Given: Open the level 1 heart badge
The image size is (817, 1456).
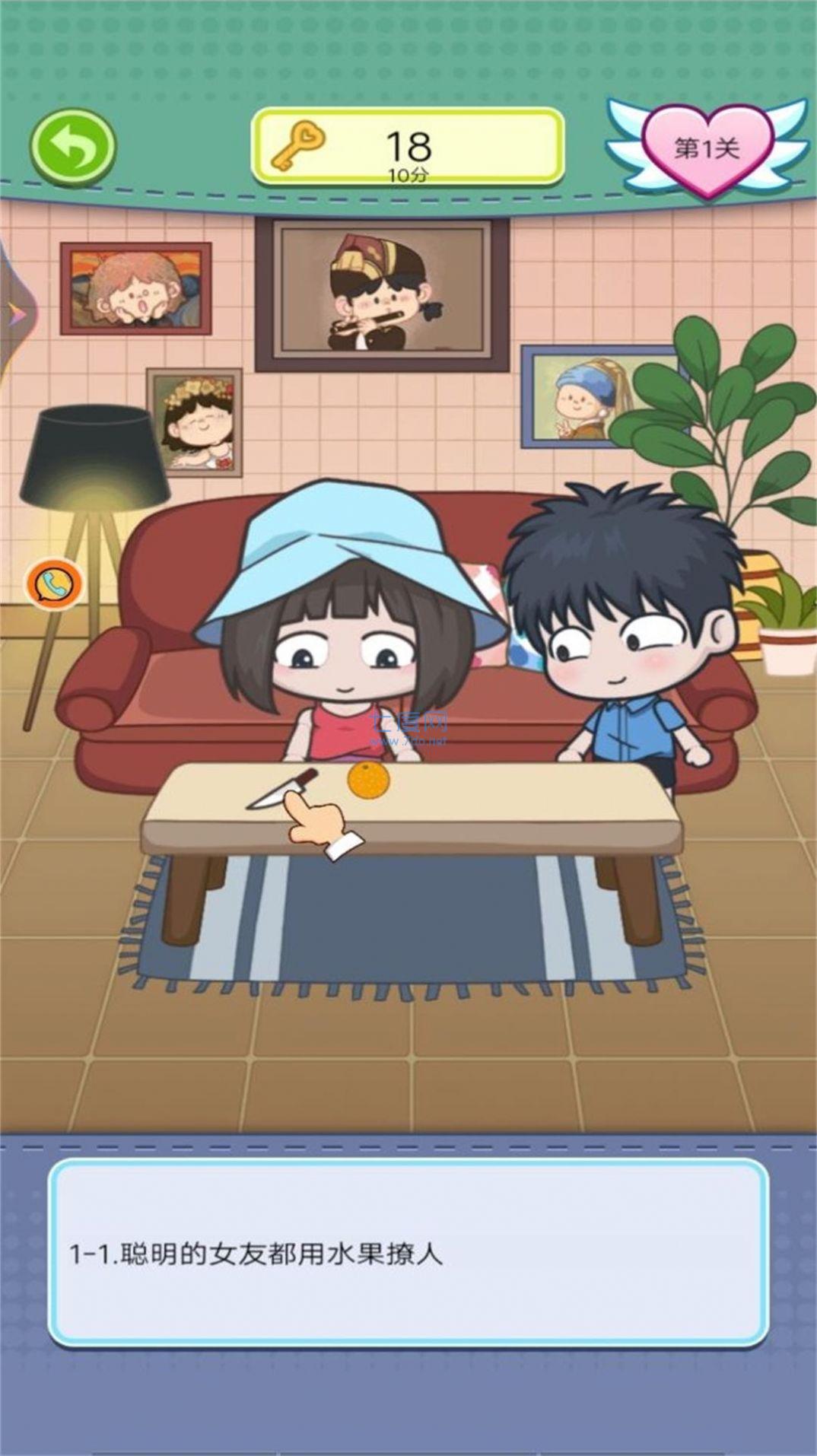Looking at the screenshot, I should [706, 148].
